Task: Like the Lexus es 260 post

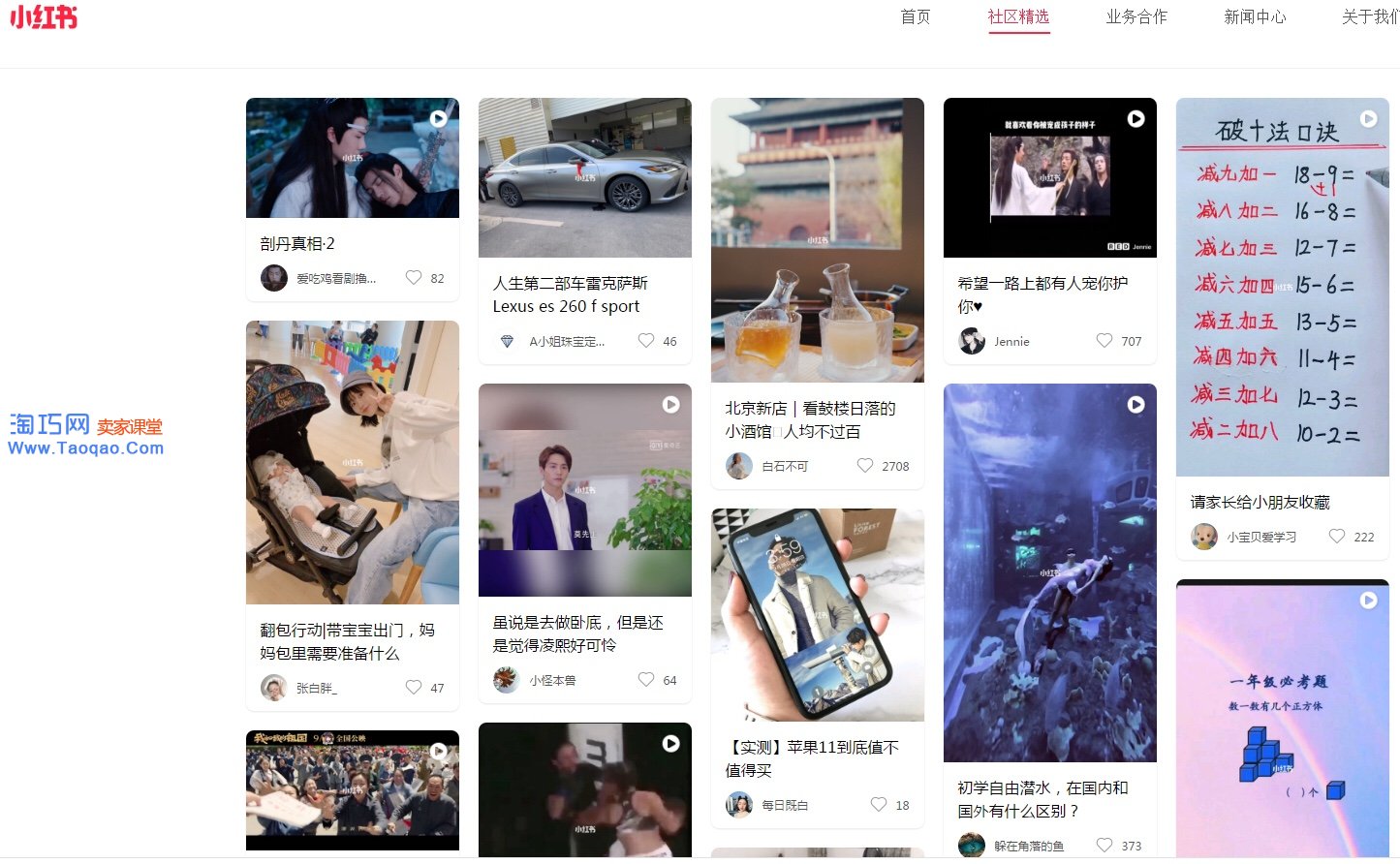Action: pos(646,341)
